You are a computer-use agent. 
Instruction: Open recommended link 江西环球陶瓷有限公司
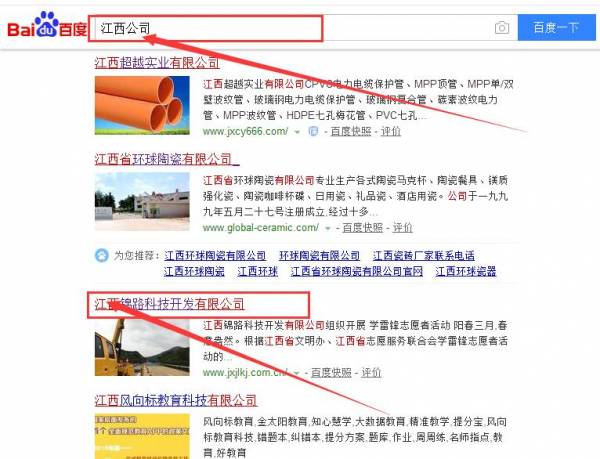click(x=215, y=256)
